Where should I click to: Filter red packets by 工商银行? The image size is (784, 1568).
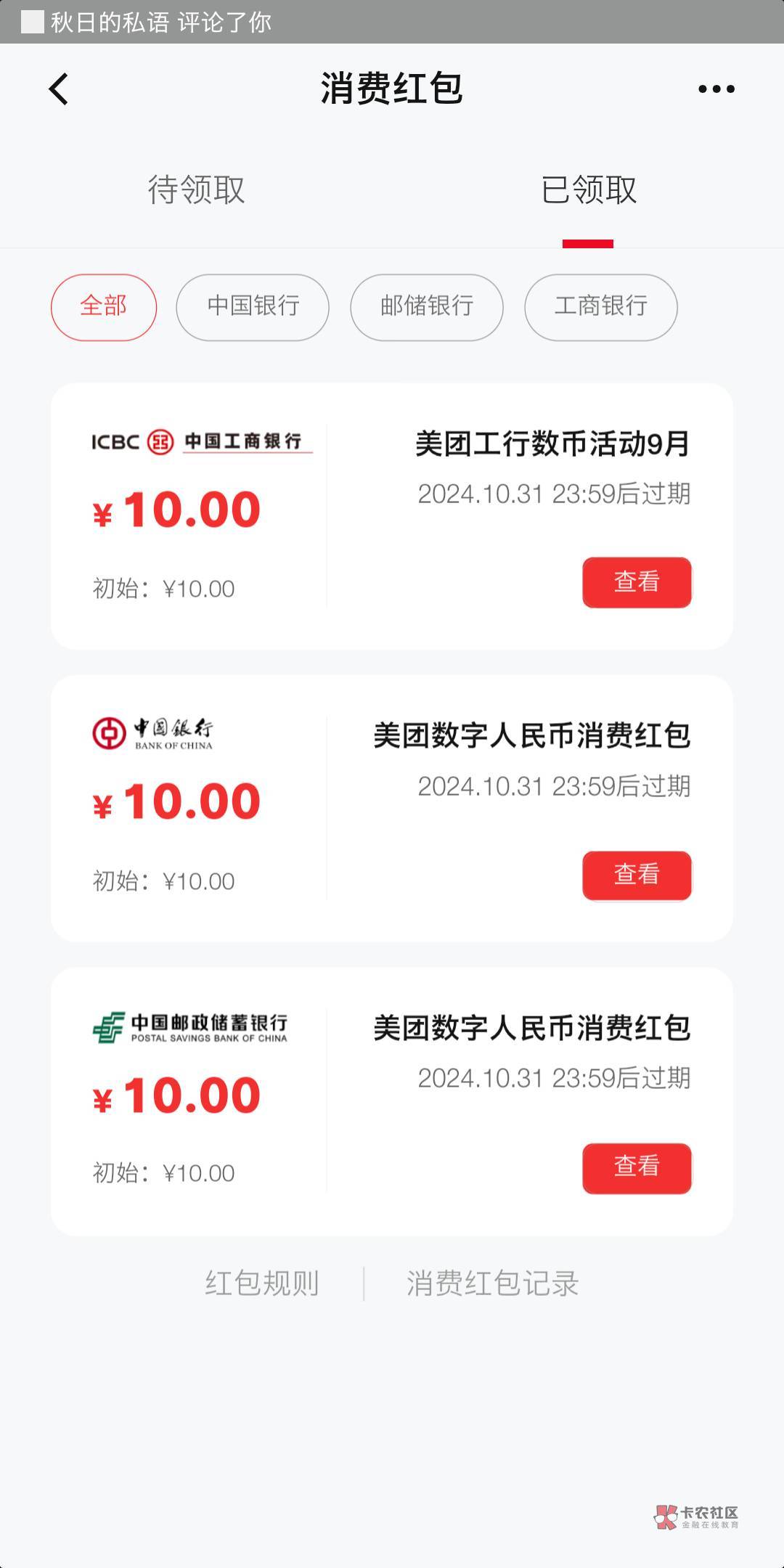click(601, 306)
